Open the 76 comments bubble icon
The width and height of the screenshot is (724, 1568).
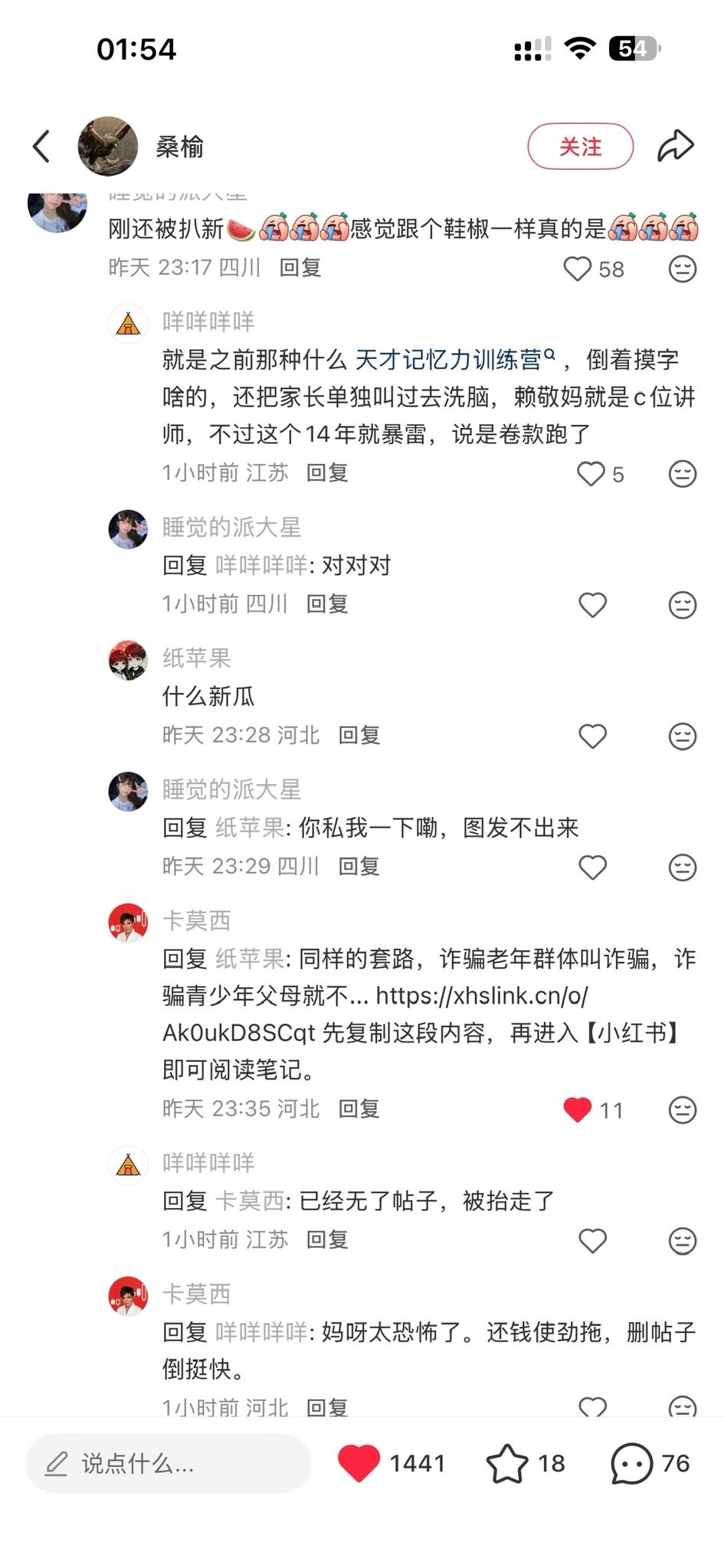[632, 1463]
